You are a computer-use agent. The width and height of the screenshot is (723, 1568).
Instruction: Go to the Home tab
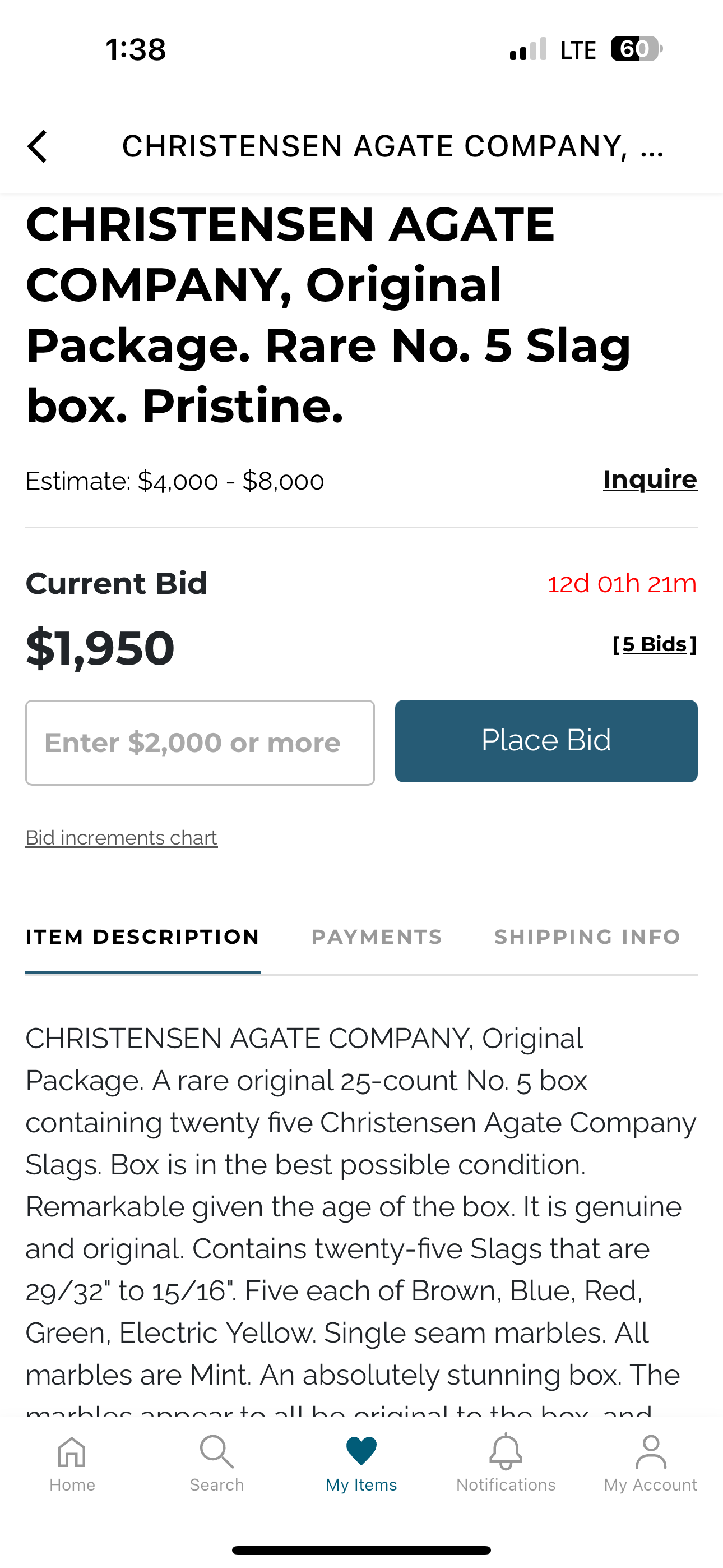click(72, 1463)
